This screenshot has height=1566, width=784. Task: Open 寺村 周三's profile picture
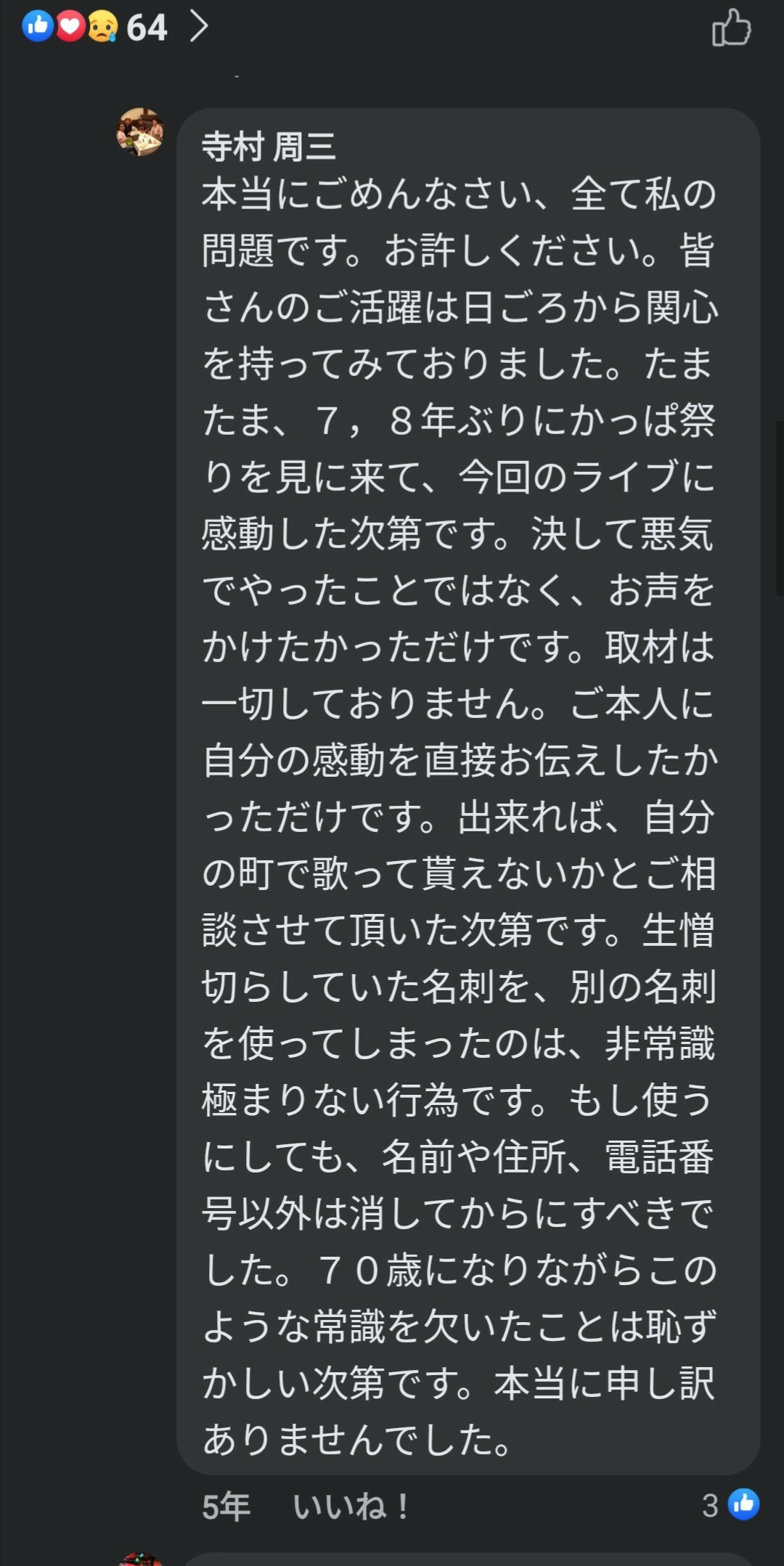click(140, 132)
